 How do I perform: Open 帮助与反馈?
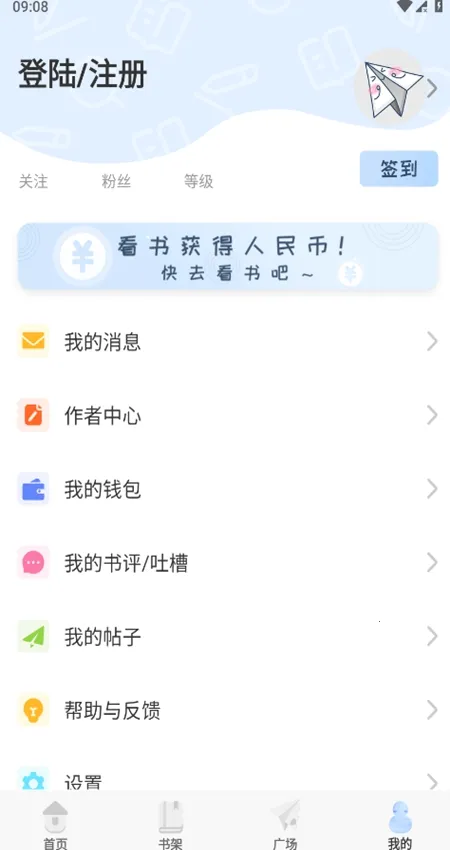coord(225,710)
